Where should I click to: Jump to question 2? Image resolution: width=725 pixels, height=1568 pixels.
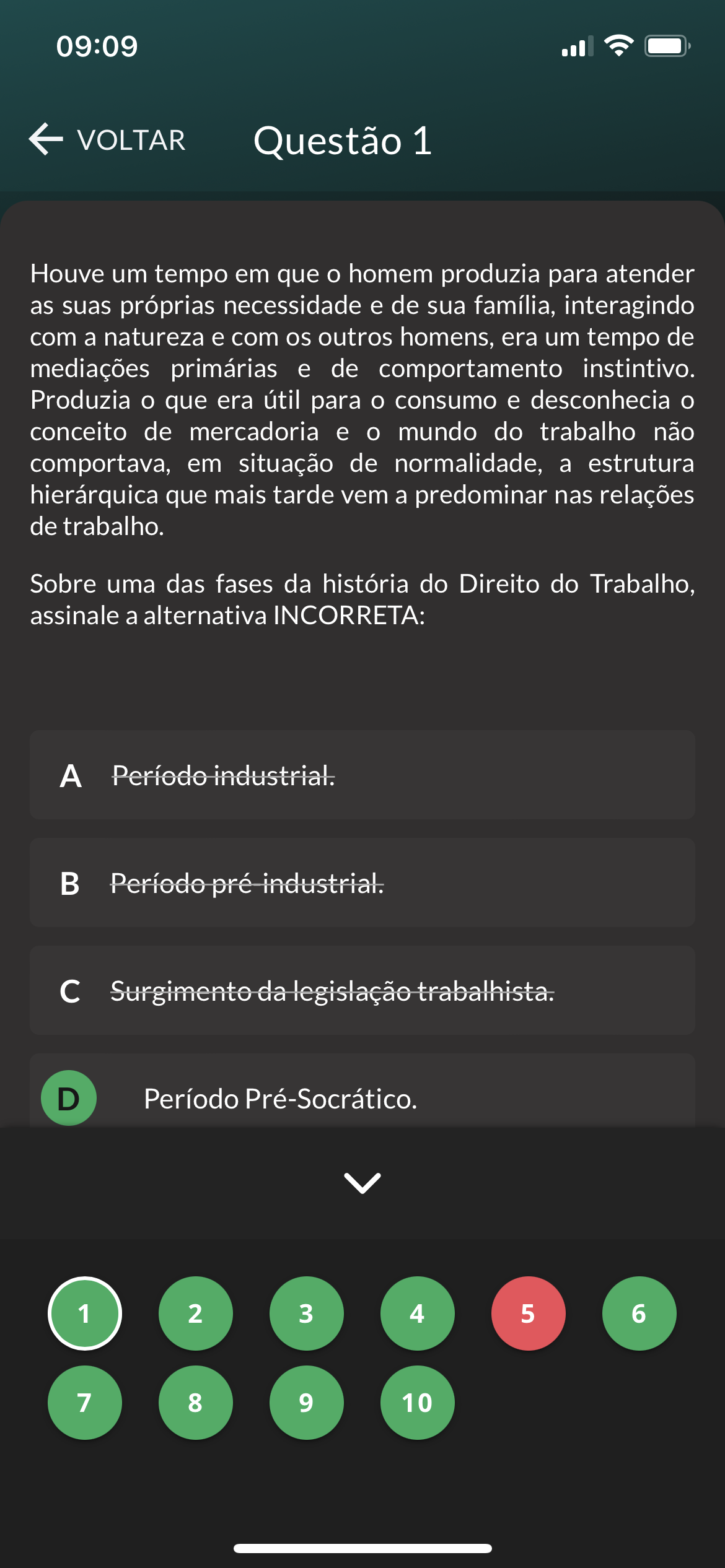196,1313
